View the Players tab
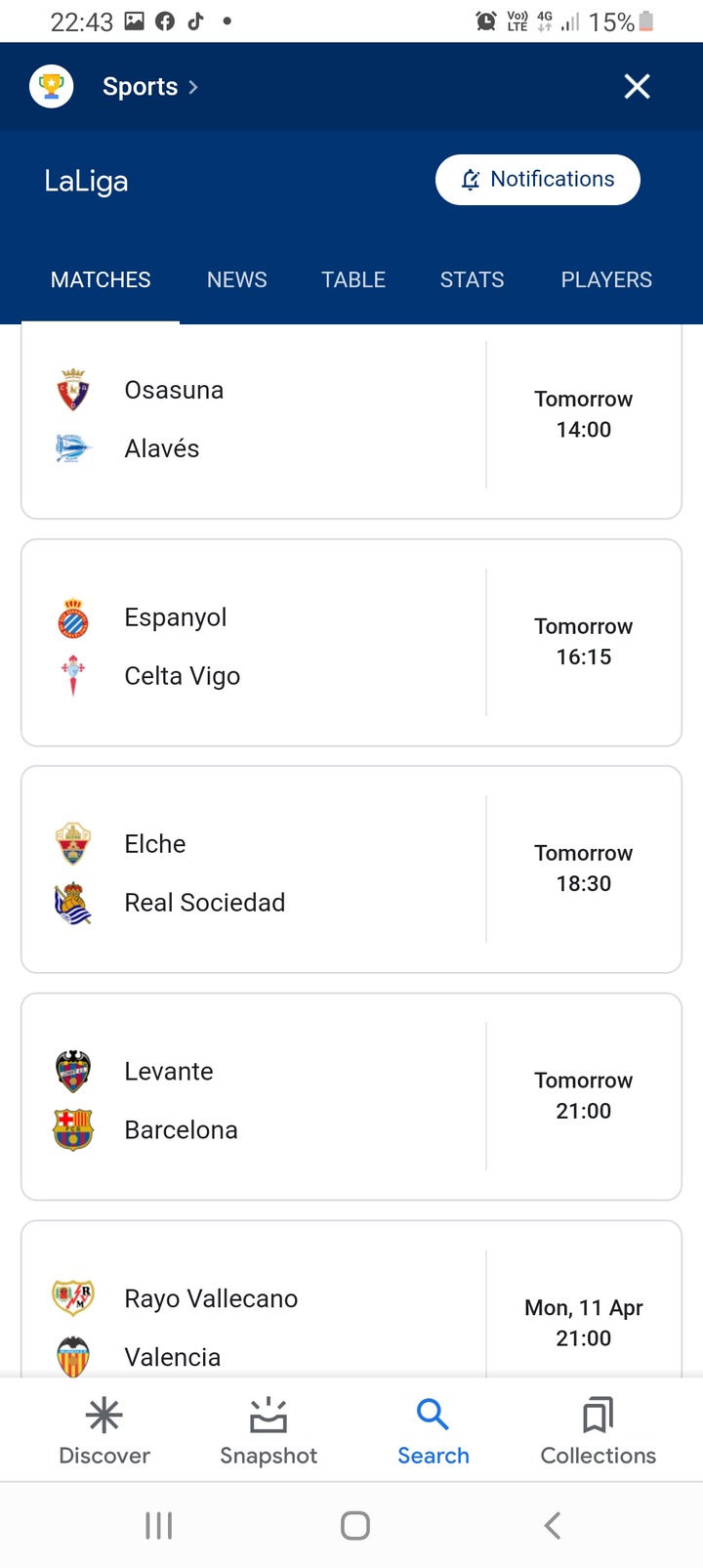 (606, 279)
